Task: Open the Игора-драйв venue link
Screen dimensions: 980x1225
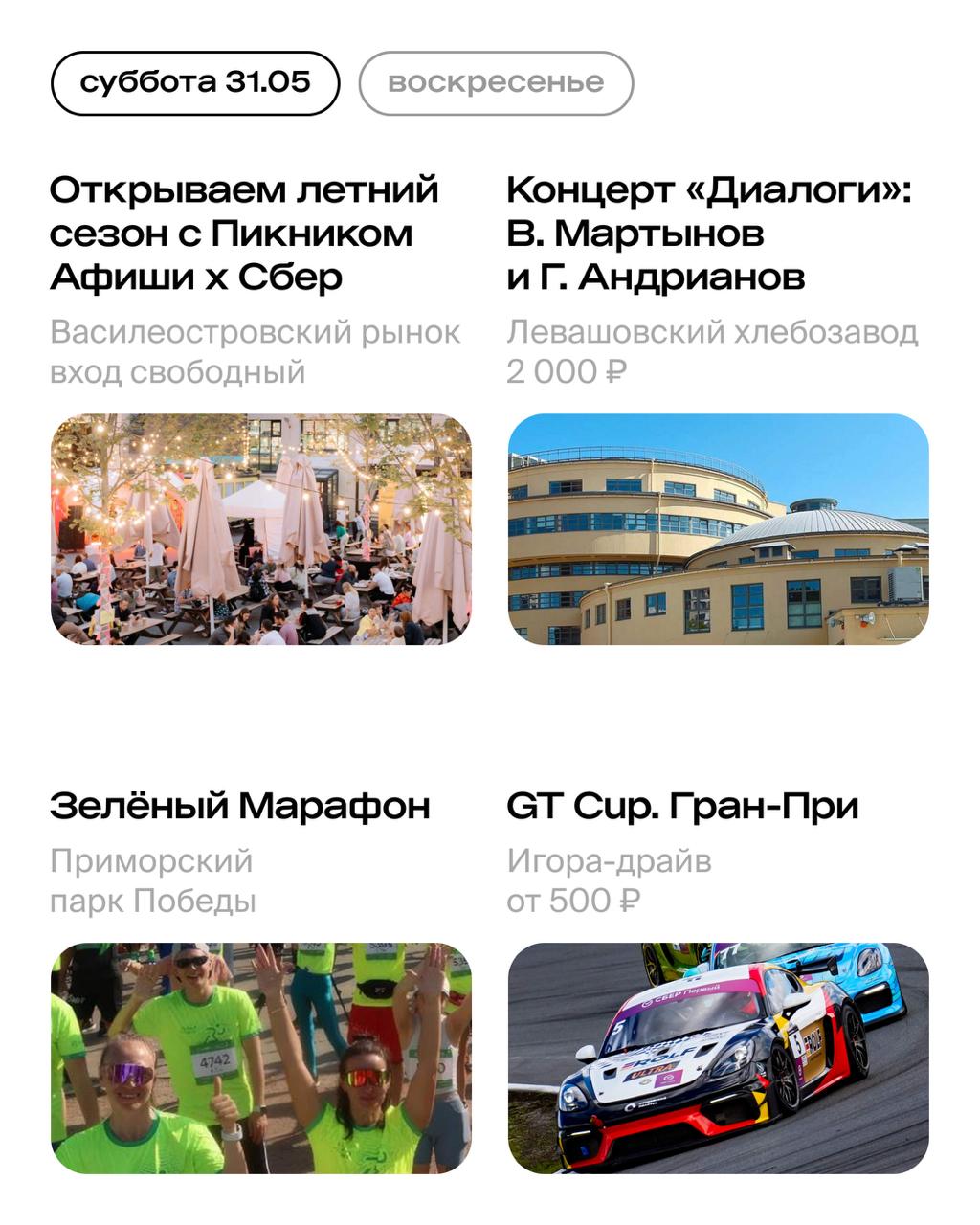Action: [x=608, y=861]
